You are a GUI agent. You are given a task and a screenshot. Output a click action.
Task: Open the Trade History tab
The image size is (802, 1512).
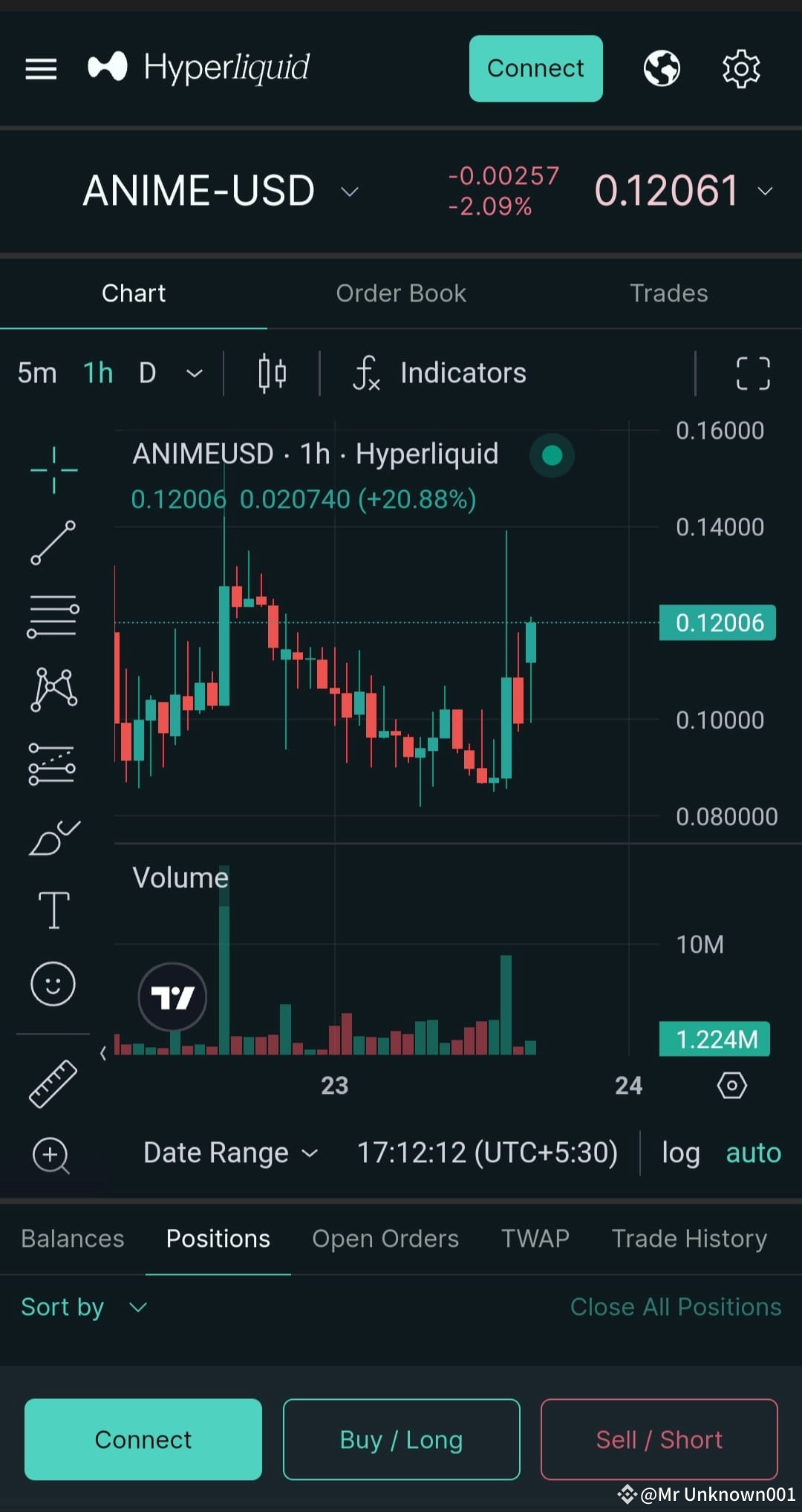tap(689, 1238)
